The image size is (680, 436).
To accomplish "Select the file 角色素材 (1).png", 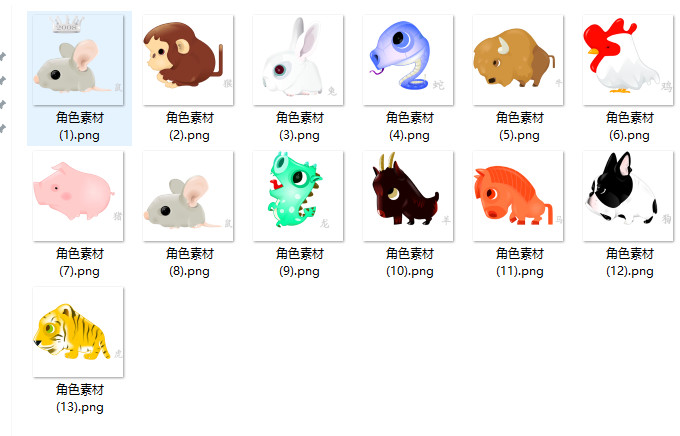I will (x=79, y=60).
